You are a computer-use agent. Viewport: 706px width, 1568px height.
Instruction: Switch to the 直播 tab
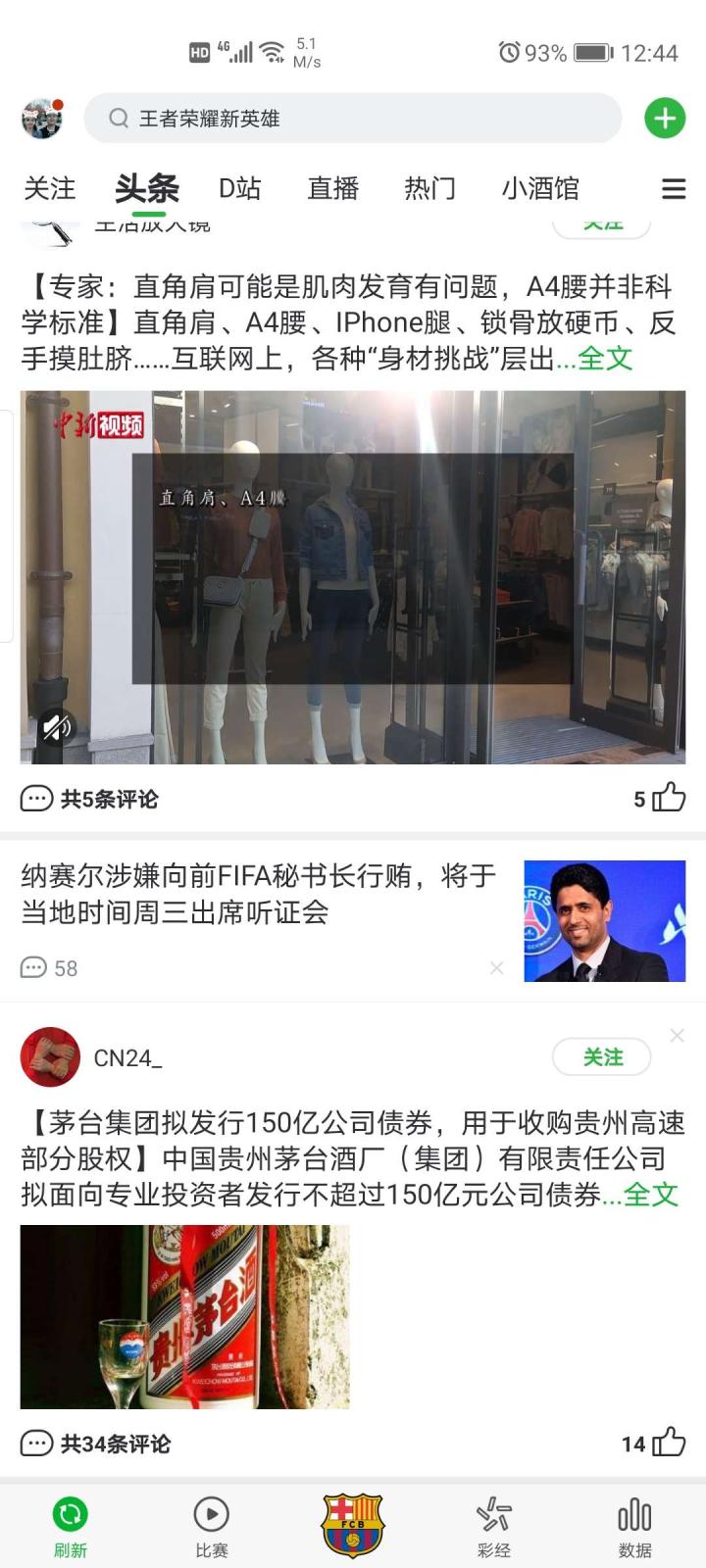click(x=333, y=188)
